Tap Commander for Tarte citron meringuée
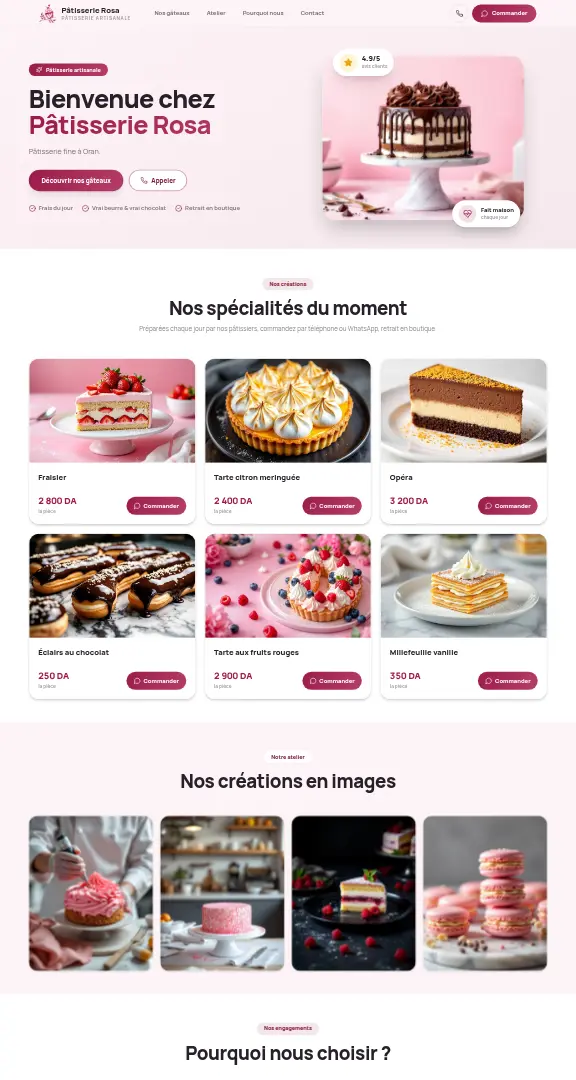Screen dimensions: 576x1080 332,506
